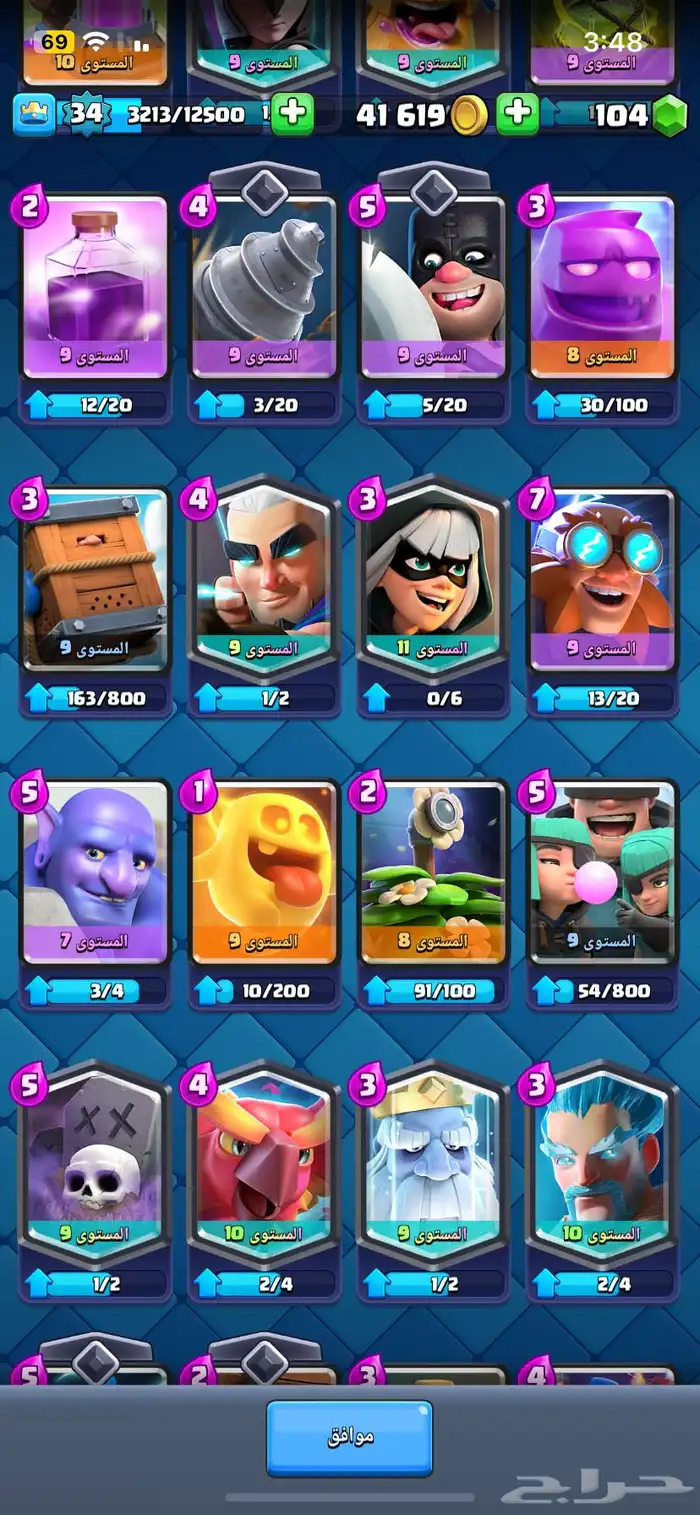Viewport: 700px width, 1515px height.
Task: Open the flower periscope card
Action: coord(433,873)
